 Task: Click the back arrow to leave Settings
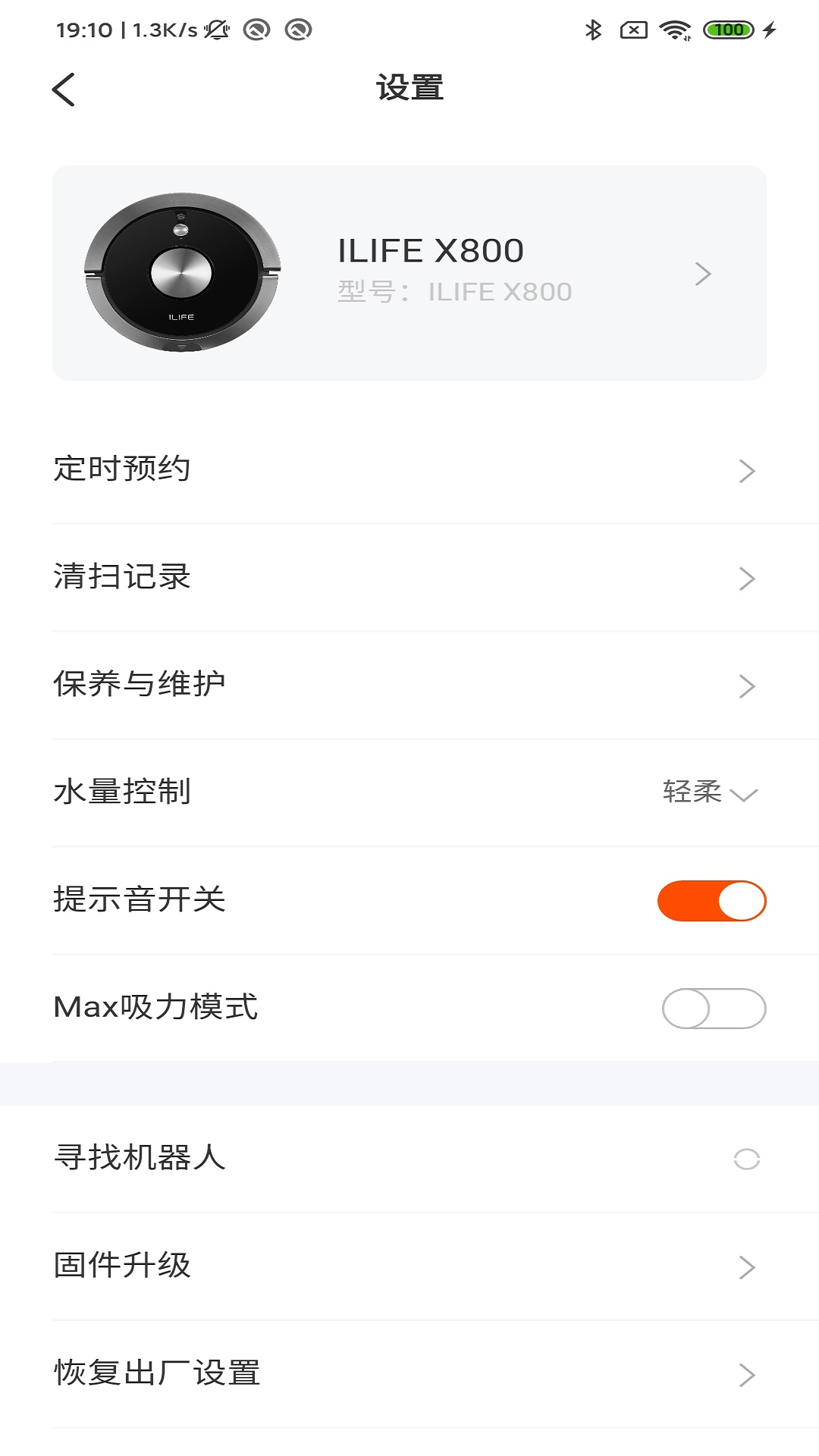click(x=64, y=89)
